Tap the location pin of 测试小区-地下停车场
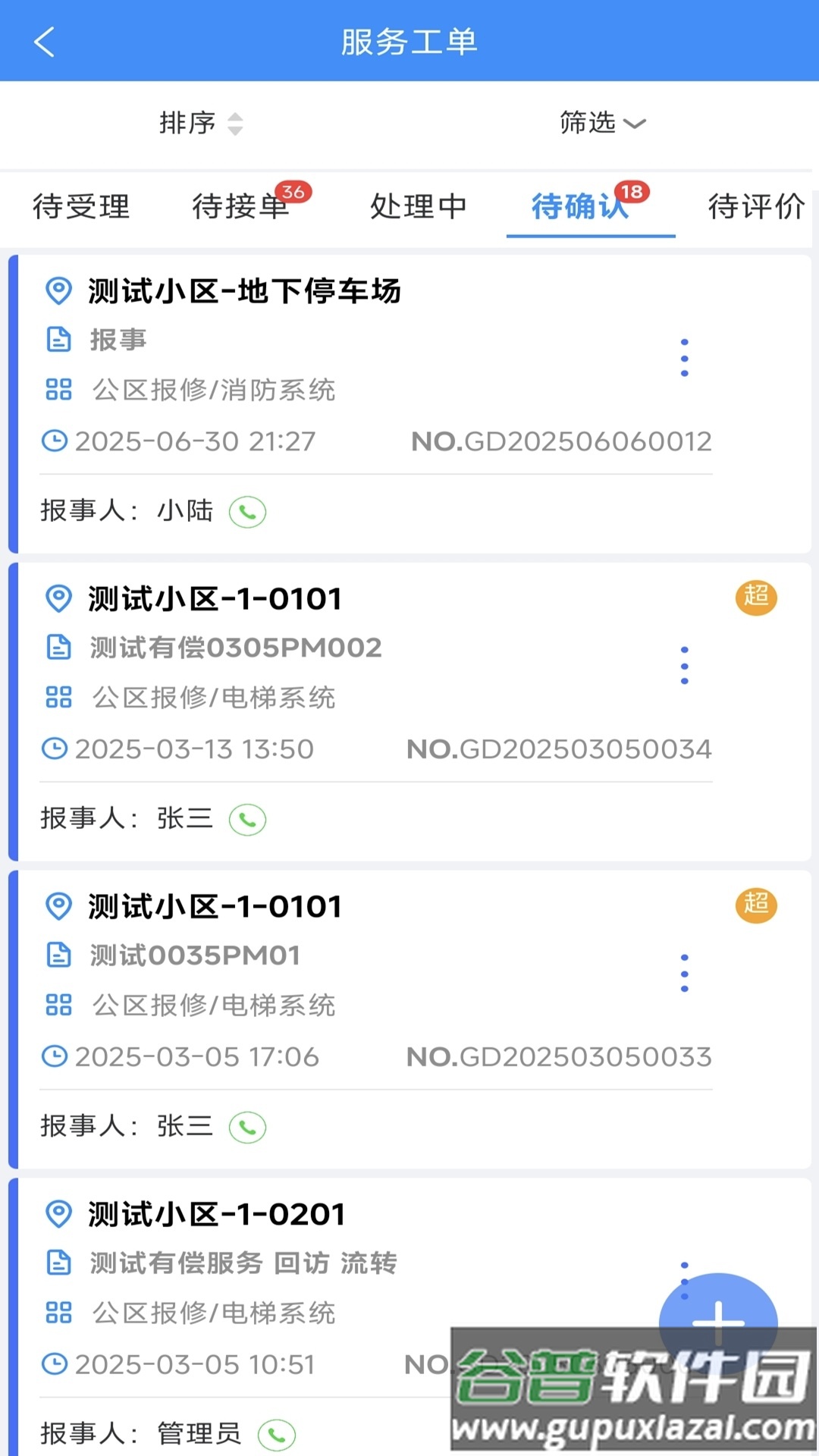Screen dimensions: 819x1456 point(58,290)
